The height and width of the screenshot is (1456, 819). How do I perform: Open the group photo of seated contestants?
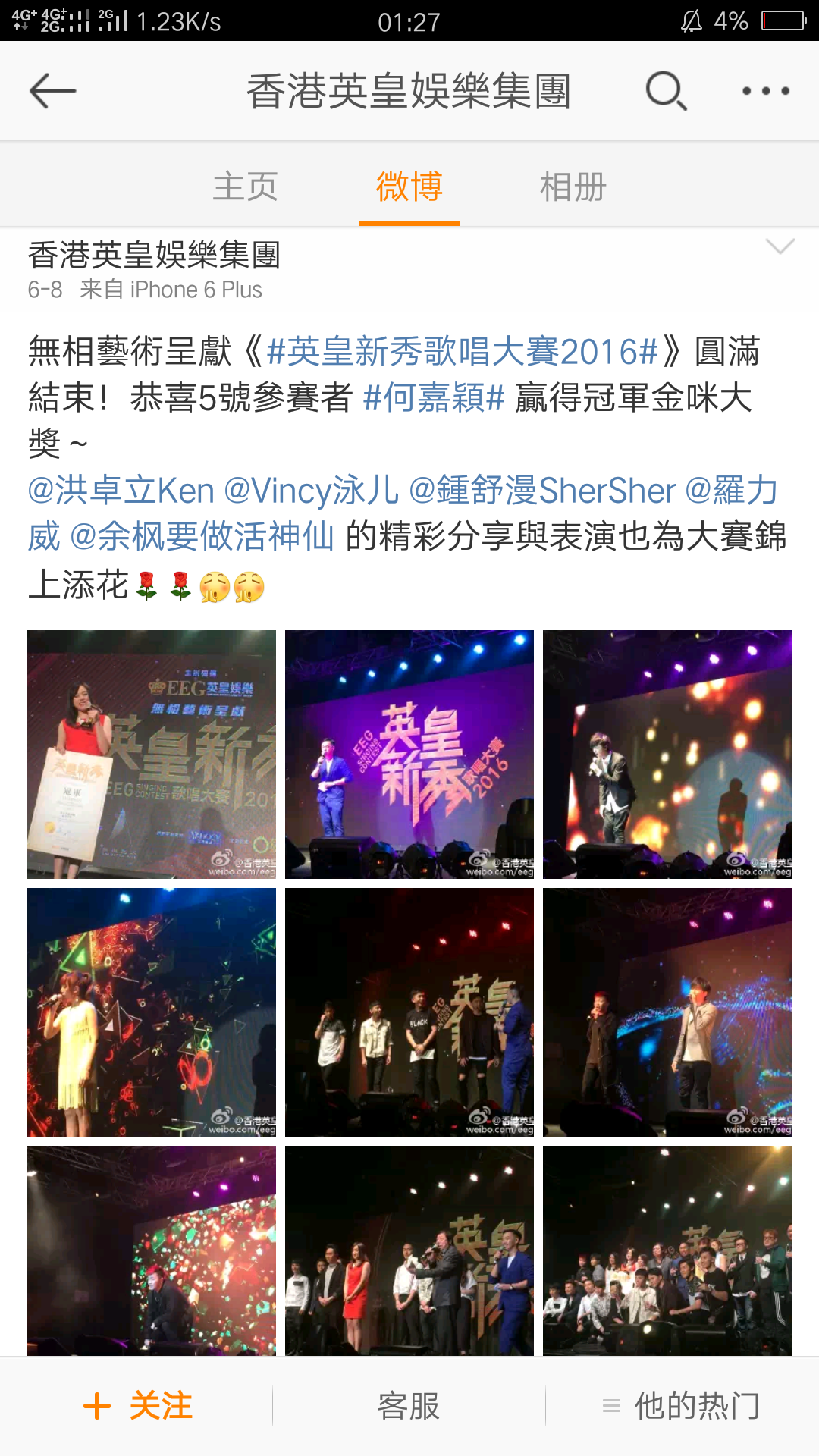click(667, 1251)
